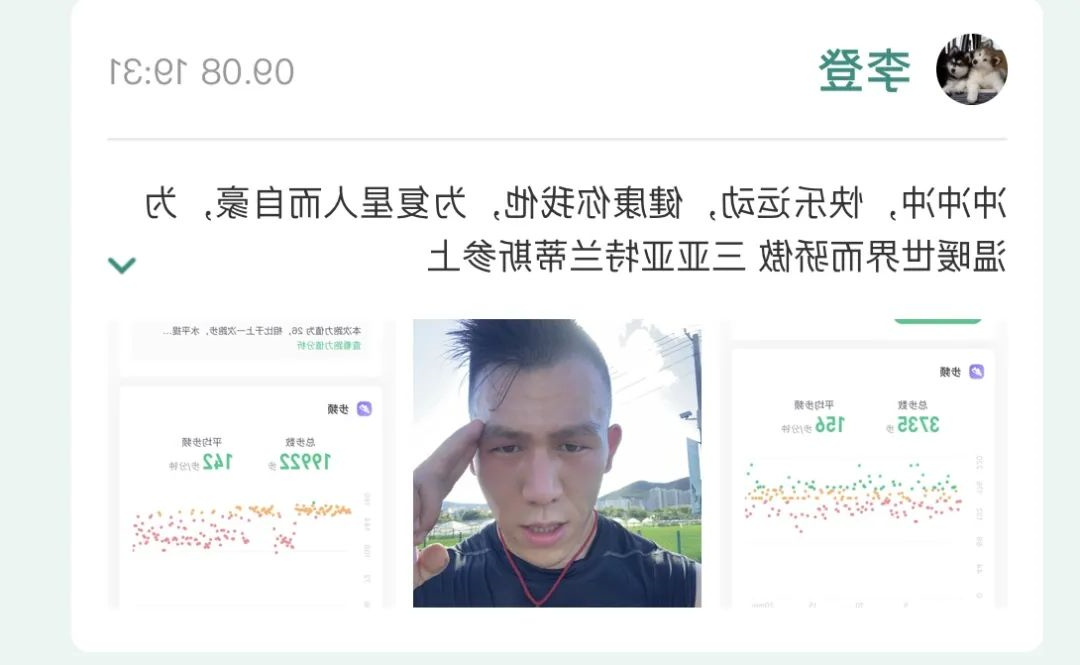Open 李登's profile avatar
The image size is (1080, 665).
[971, 69]
